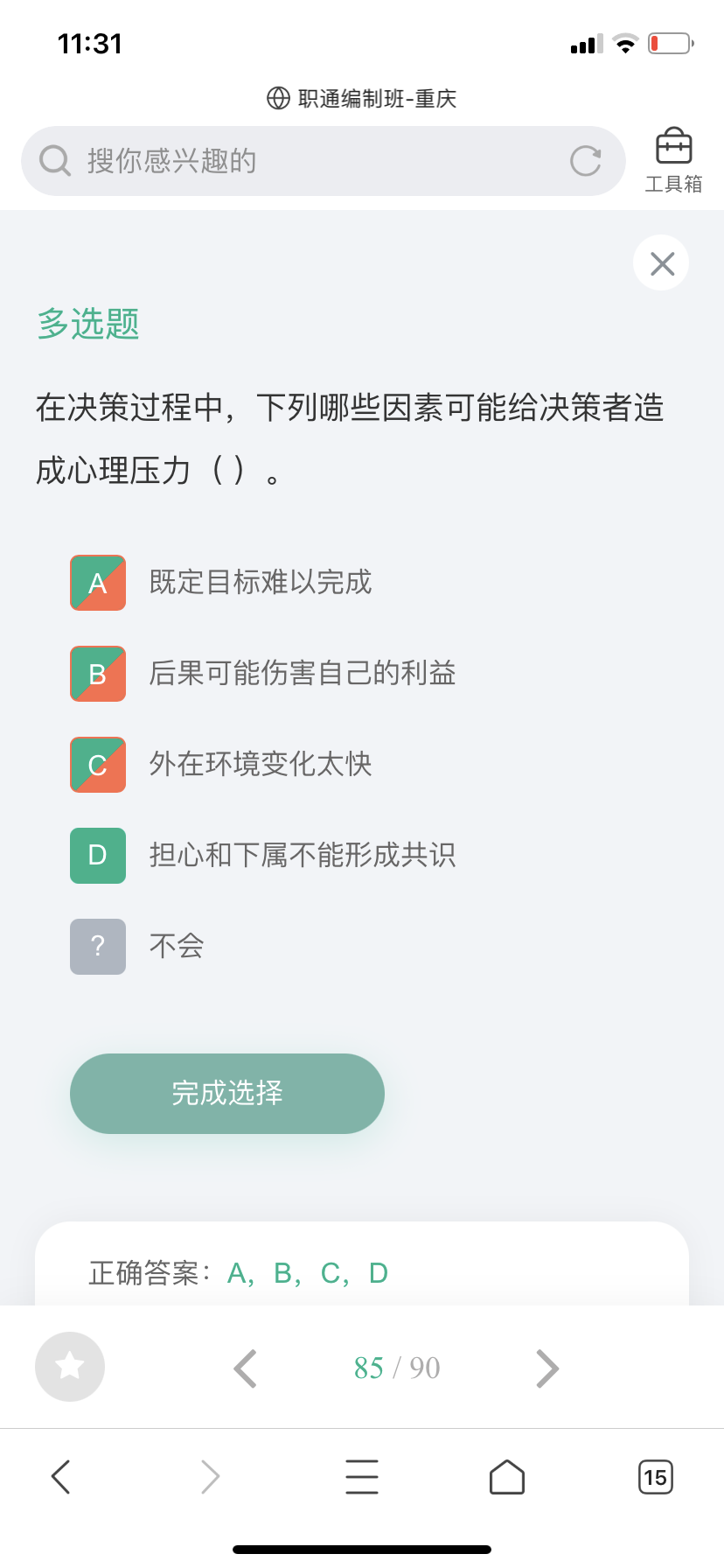The height and width of the screenshot is (1568, 724).
Task: Go to the next question
Action: click(547, 1368)
